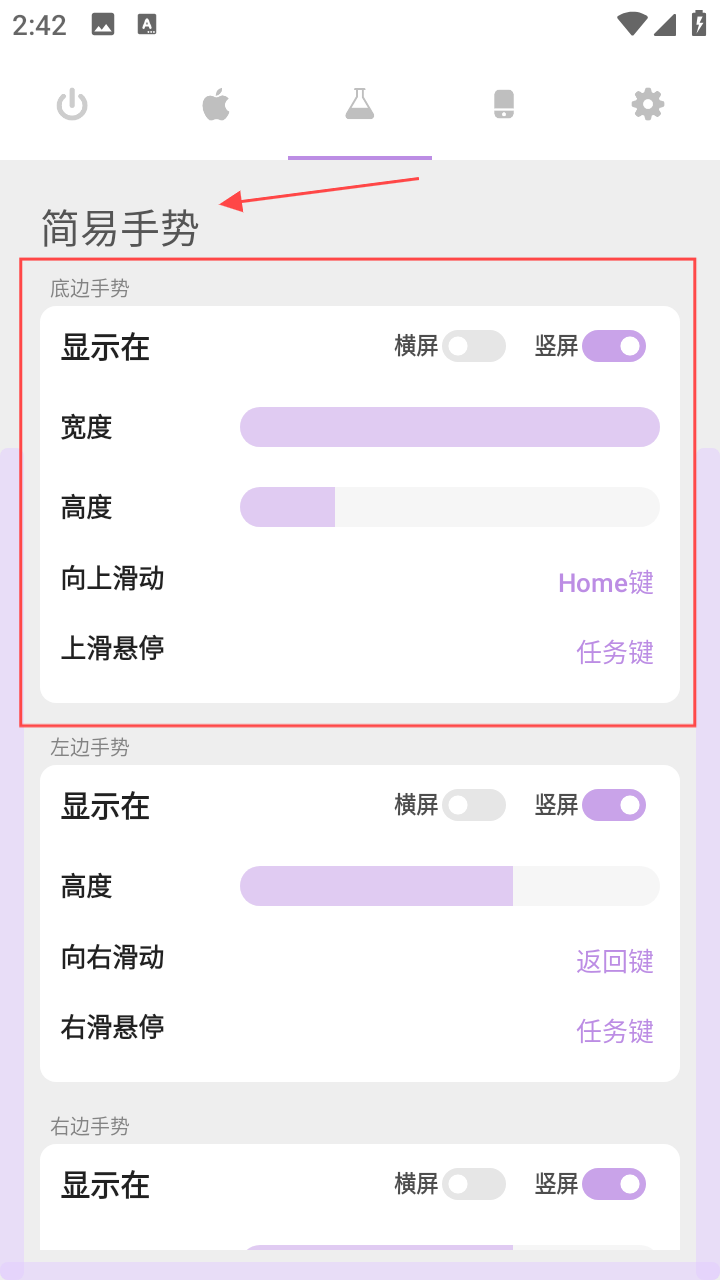Open the apple icon tab

[216, 105]
